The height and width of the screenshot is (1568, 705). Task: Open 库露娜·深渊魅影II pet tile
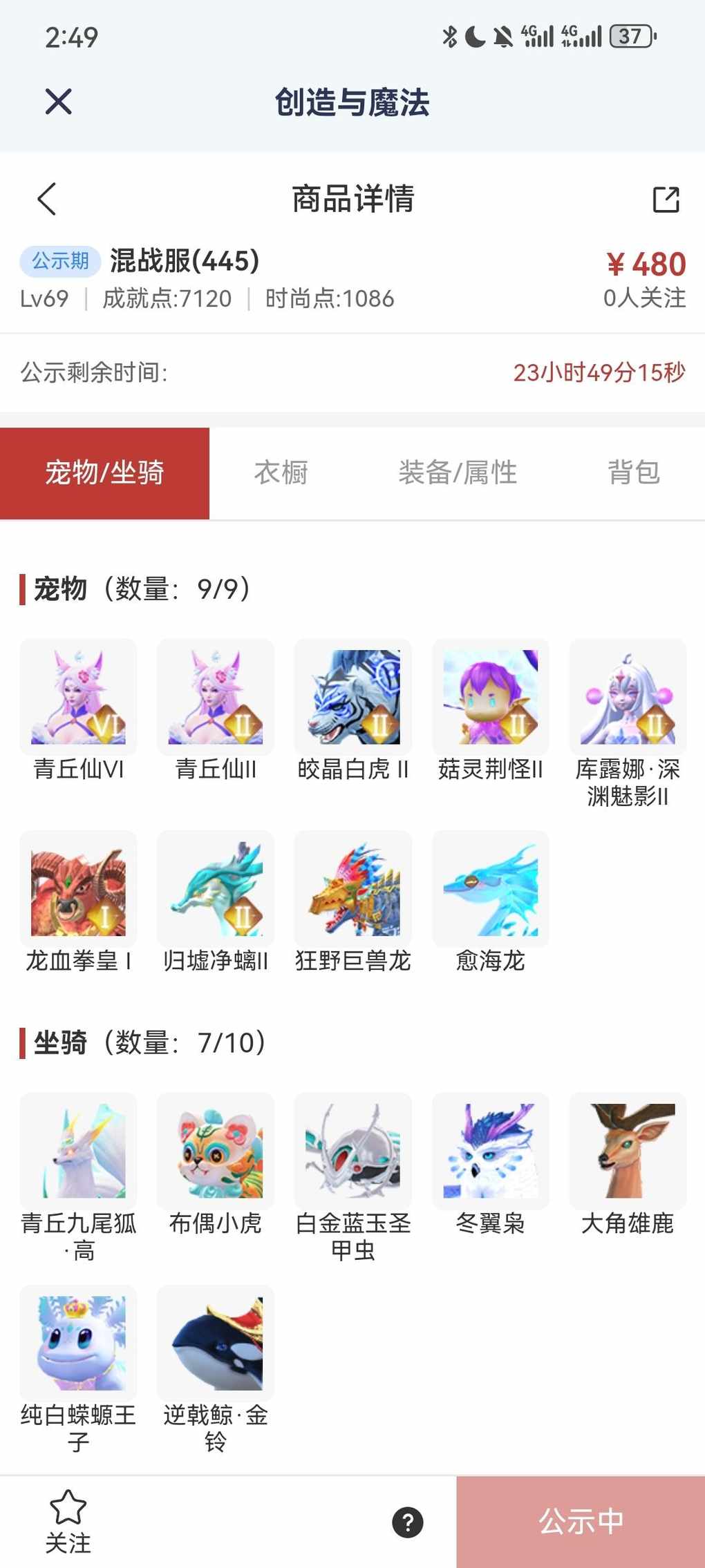click(x=627, y=697)
